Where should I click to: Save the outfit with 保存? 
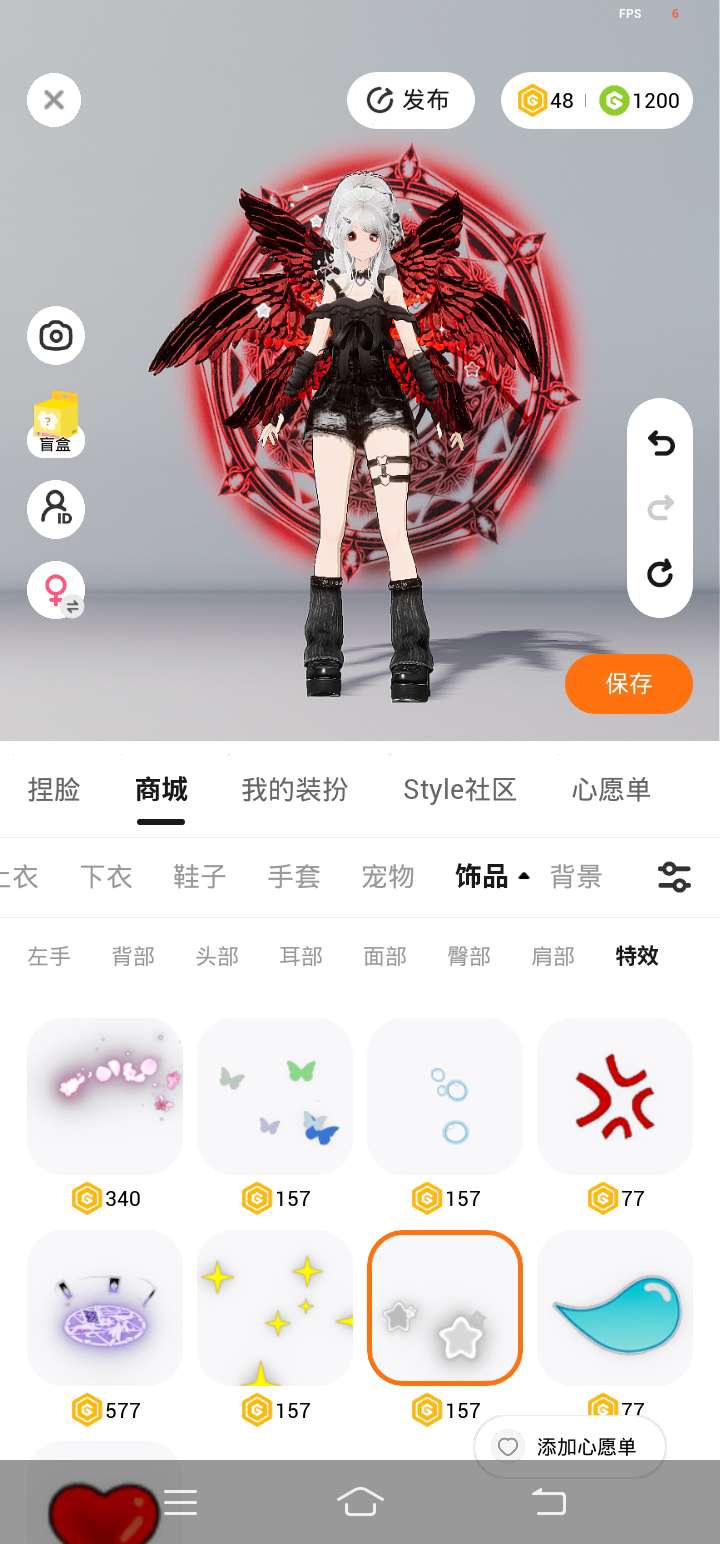[x=628, y=684]
